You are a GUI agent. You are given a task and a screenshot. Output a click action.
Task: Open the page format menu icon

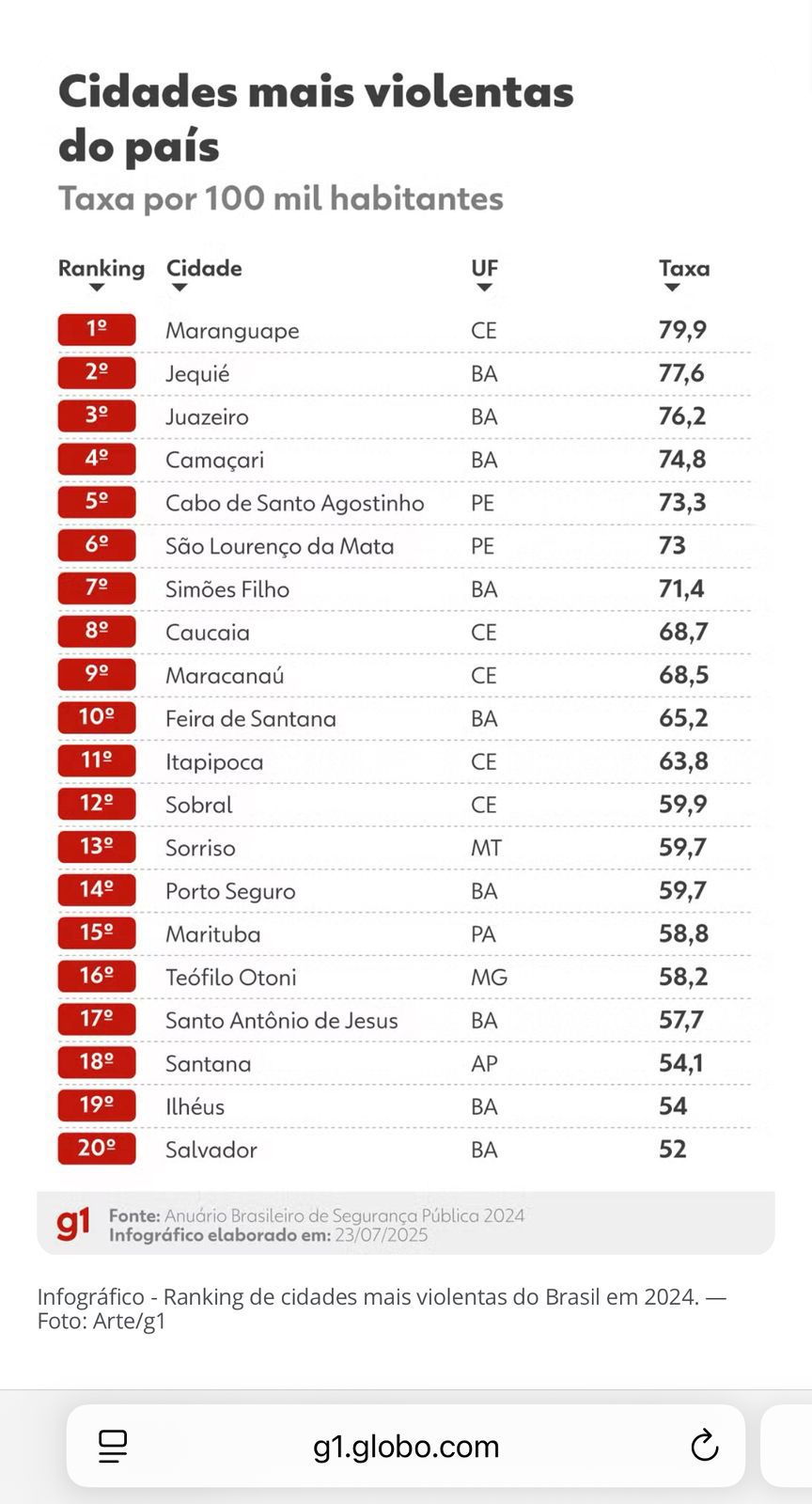pyautogui.click(x=113, y=1446)
